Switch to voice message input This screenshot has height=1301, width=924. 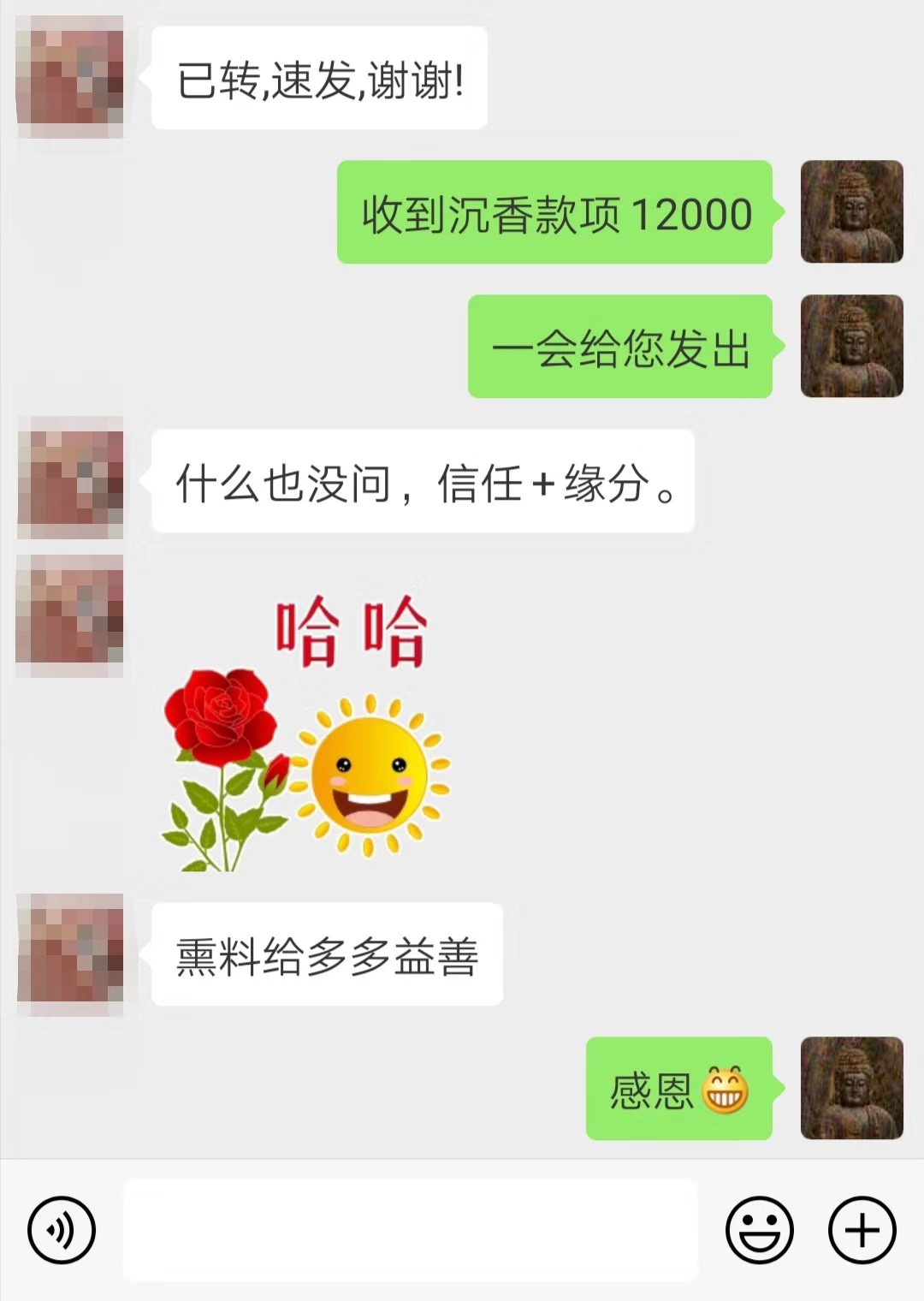[x=61, y=1230]
